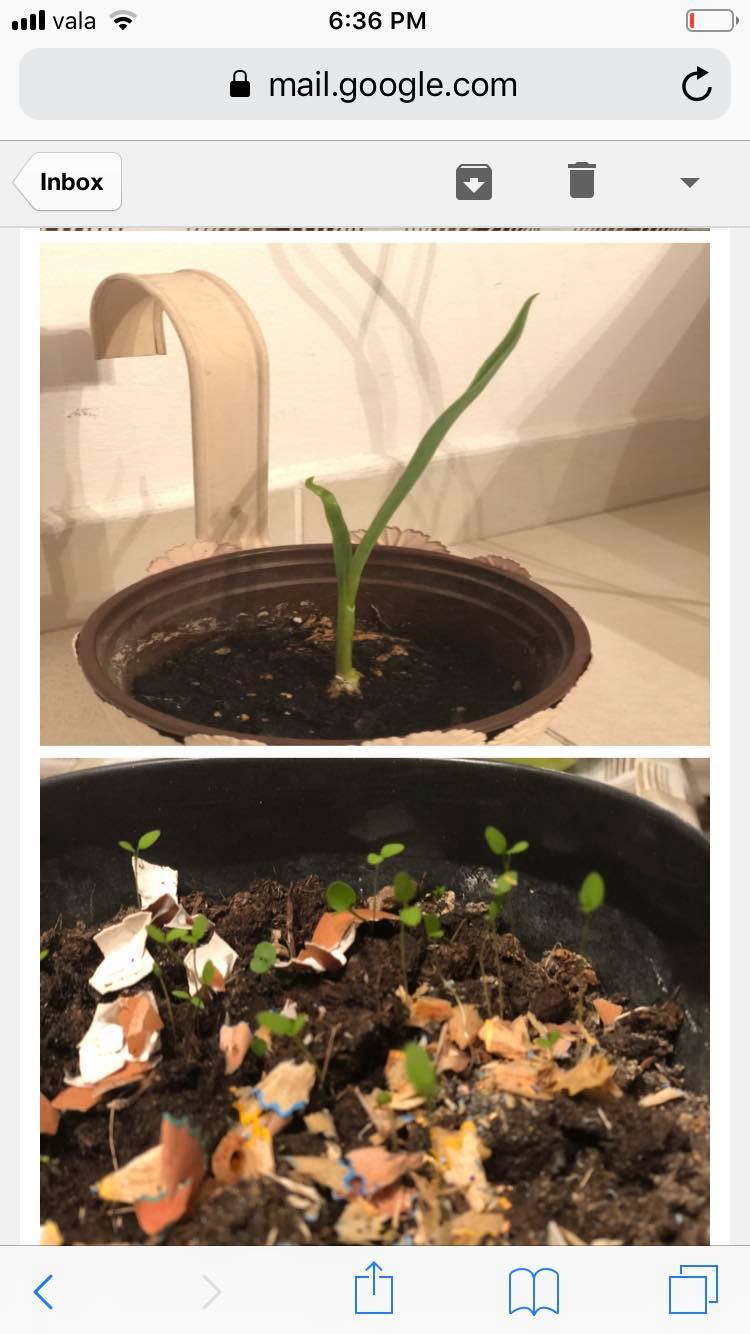The width and height of the screenshot is (750, 1334).
Task: Open the Safari share sheet
Action: click(x=374, y=1289)
